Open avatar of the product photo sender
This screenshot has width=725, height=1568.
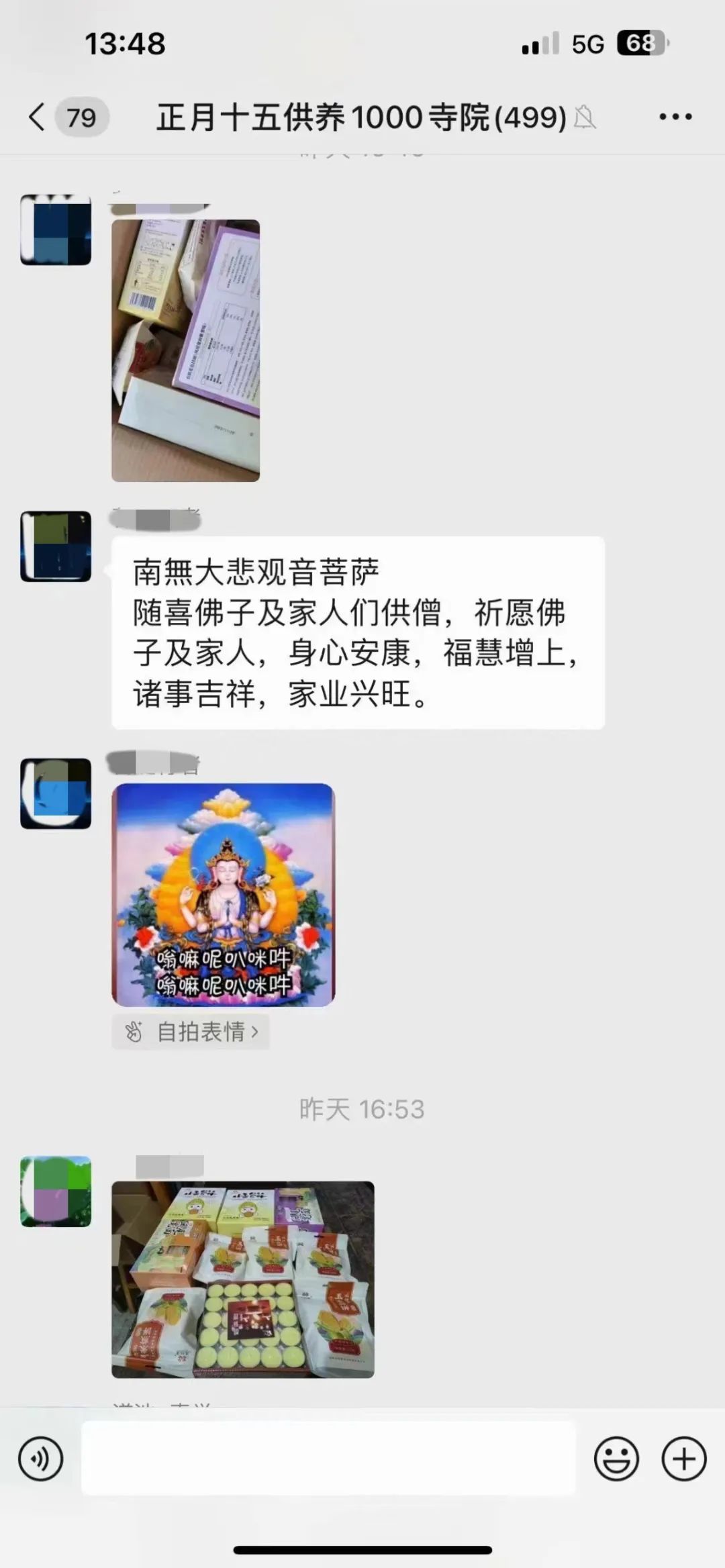click(x=56, y=230)
